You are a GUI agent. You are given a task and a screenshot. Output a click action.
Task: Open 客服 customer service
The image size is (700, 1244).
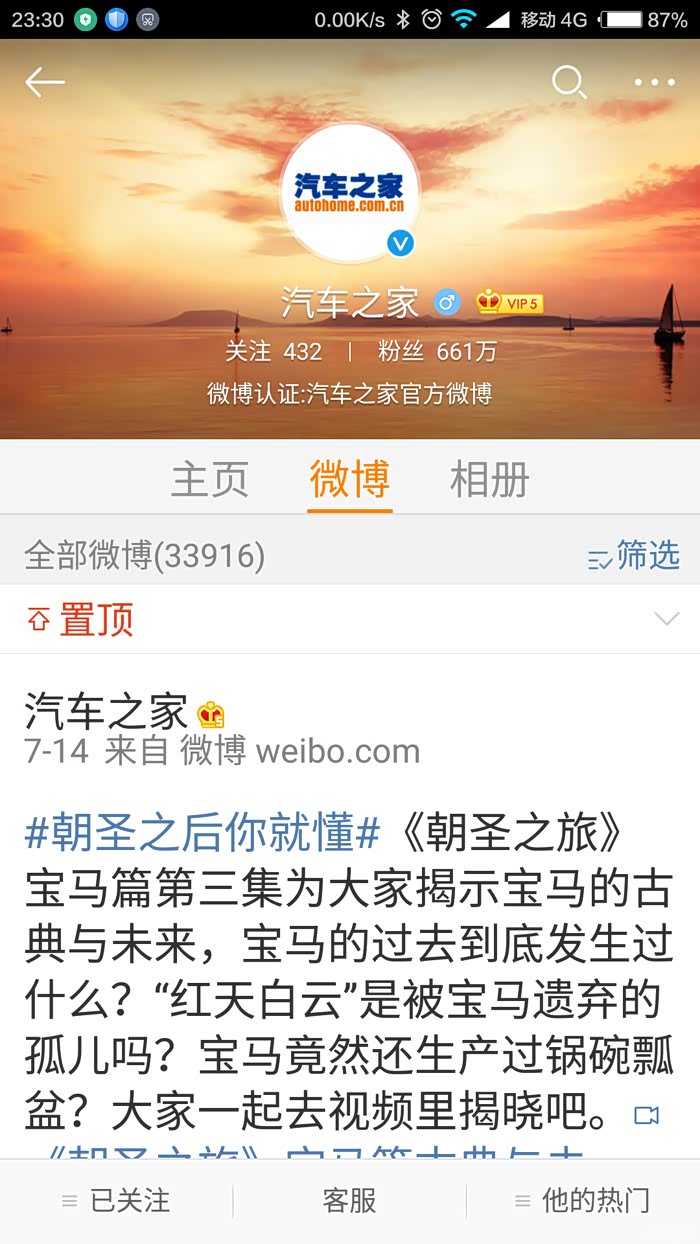coord(349,1201)
